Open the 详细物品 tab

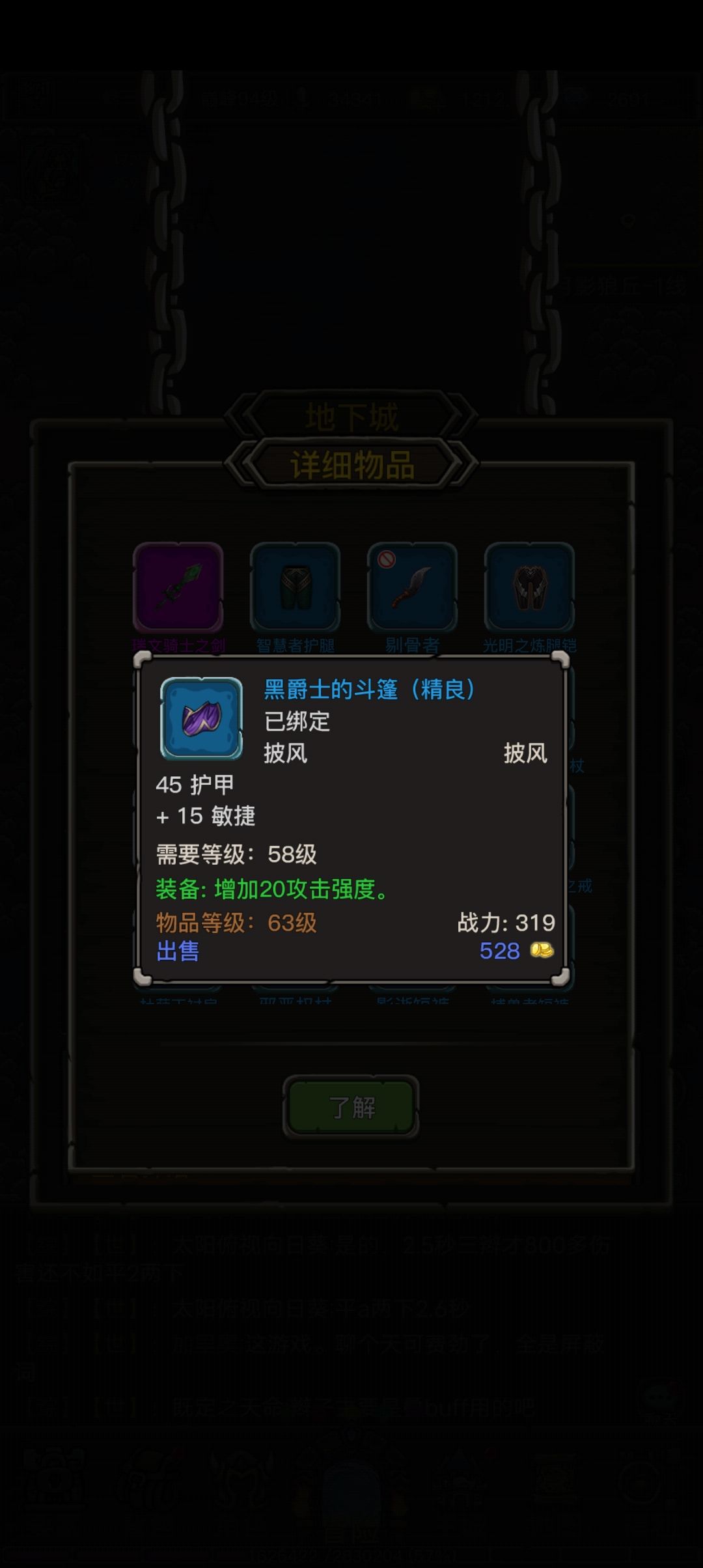coord(351,464)
